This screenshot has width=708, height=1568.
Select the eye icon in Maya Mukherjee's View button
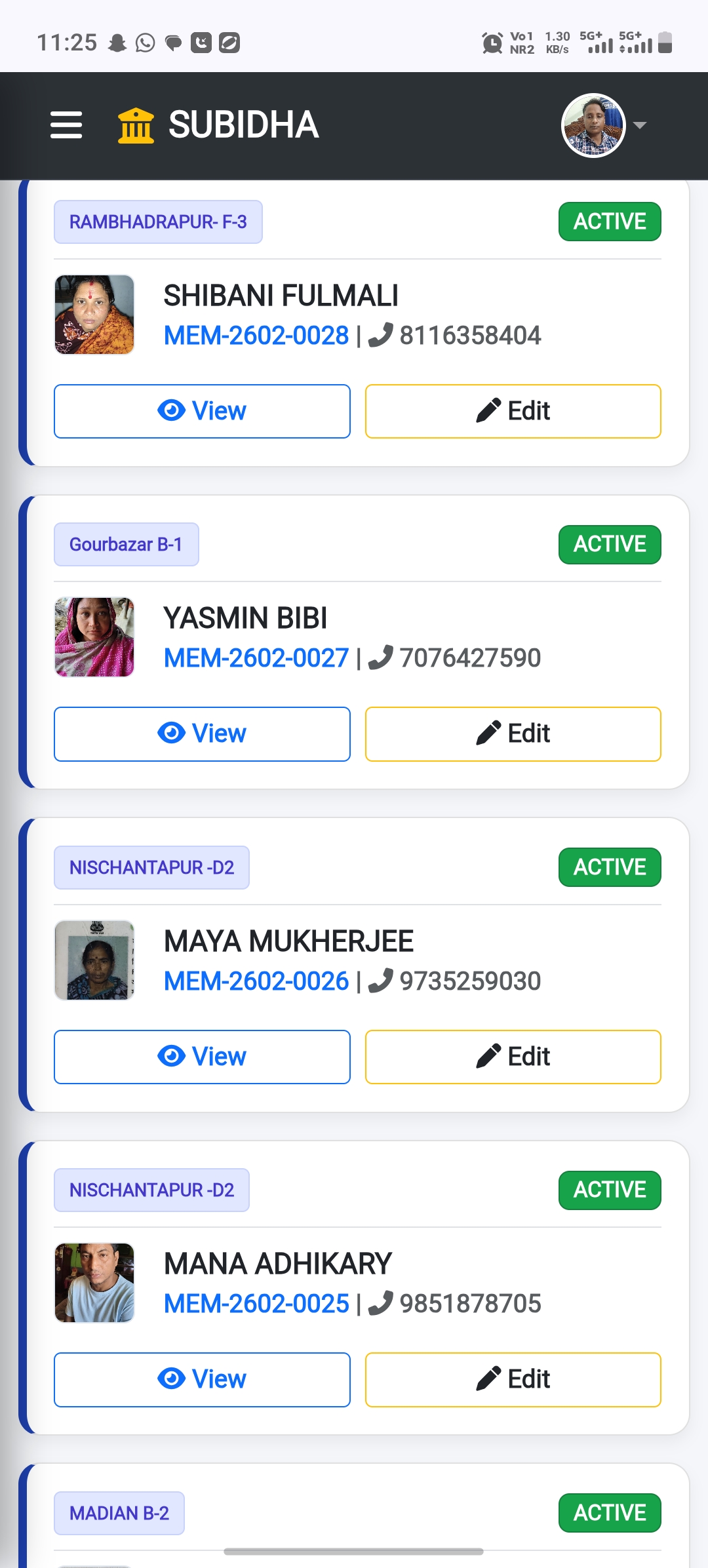170,1056
